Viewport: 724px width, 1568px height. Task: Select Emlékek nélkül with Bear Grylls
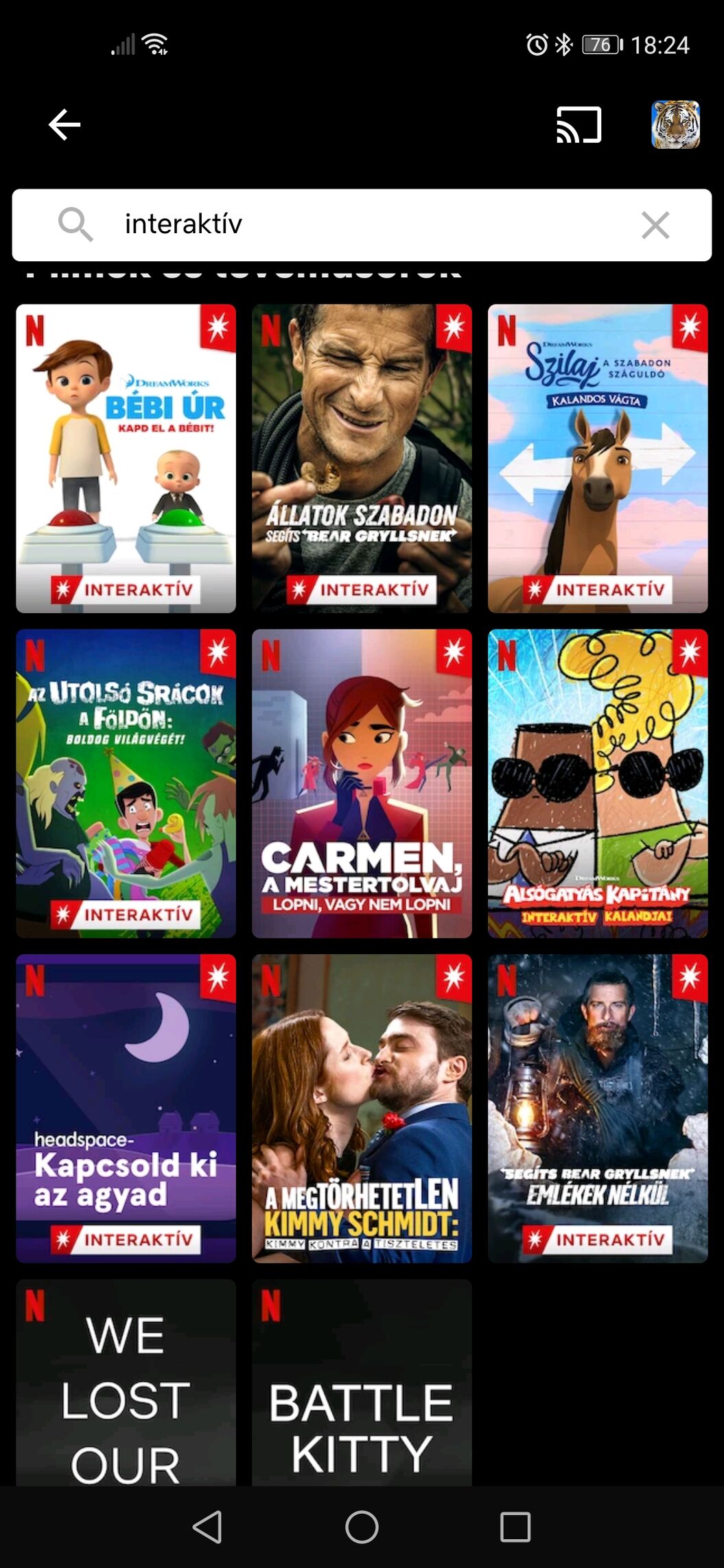(x=597, y=1108)
